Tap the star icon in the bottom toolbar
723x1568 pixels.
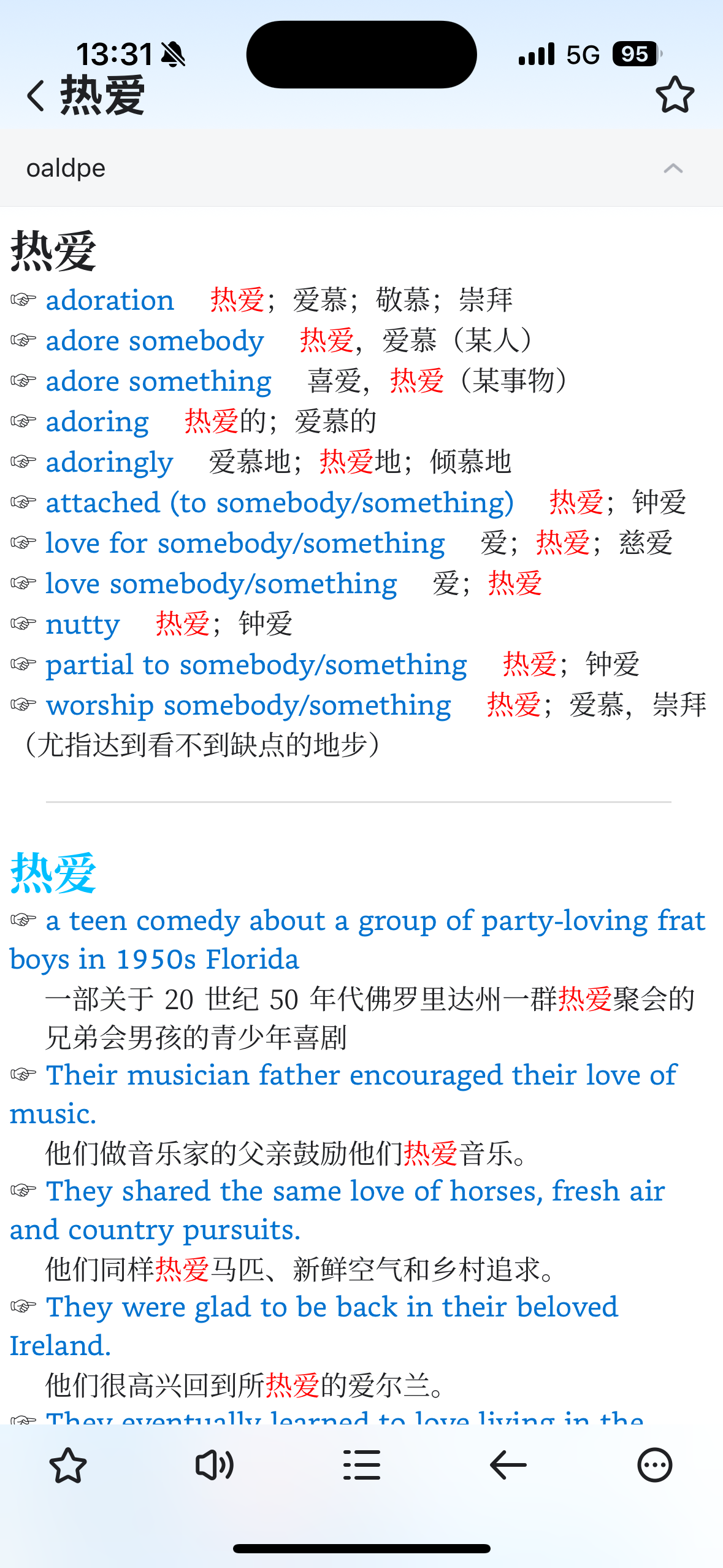(67, 1466)
